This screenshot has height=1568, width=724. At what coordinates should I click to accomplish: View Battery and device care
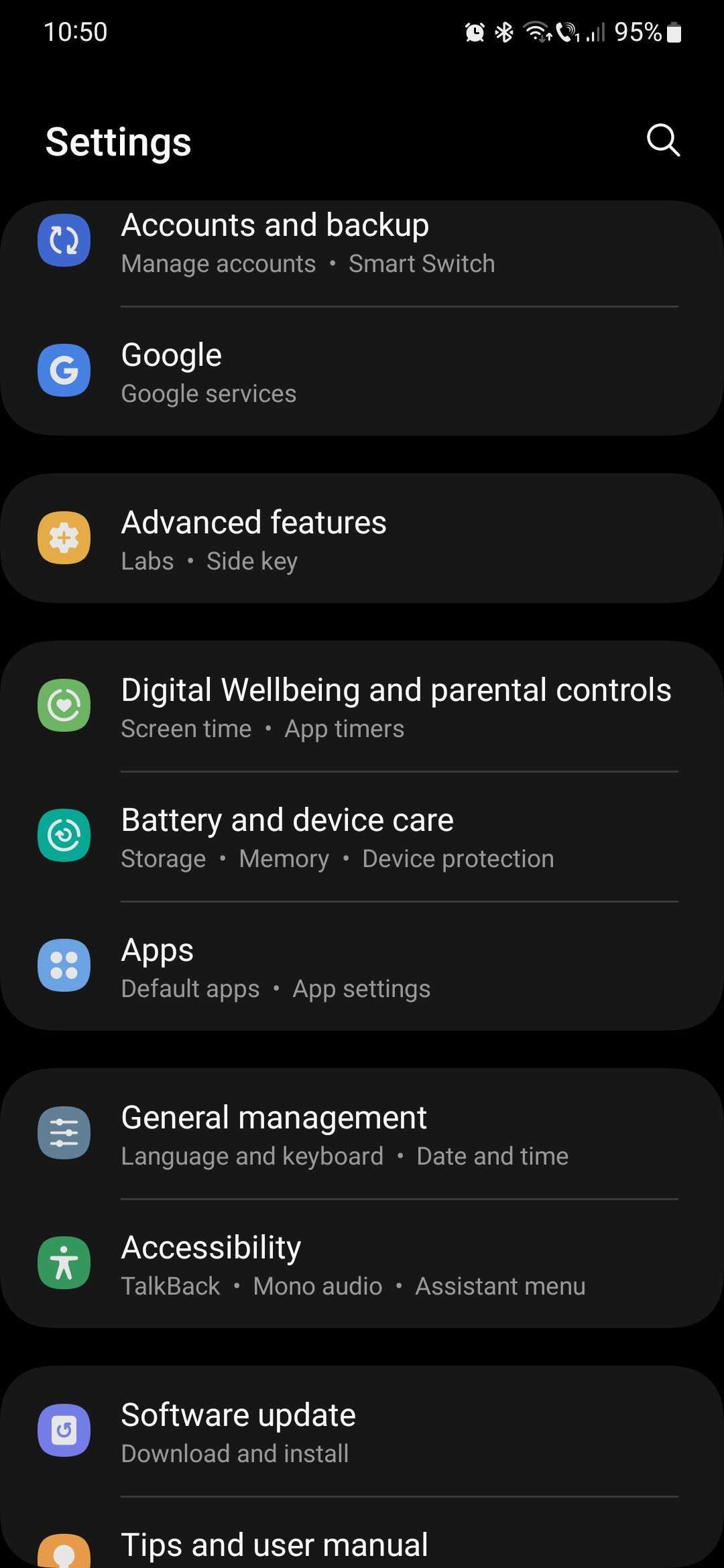click(362, 837)
